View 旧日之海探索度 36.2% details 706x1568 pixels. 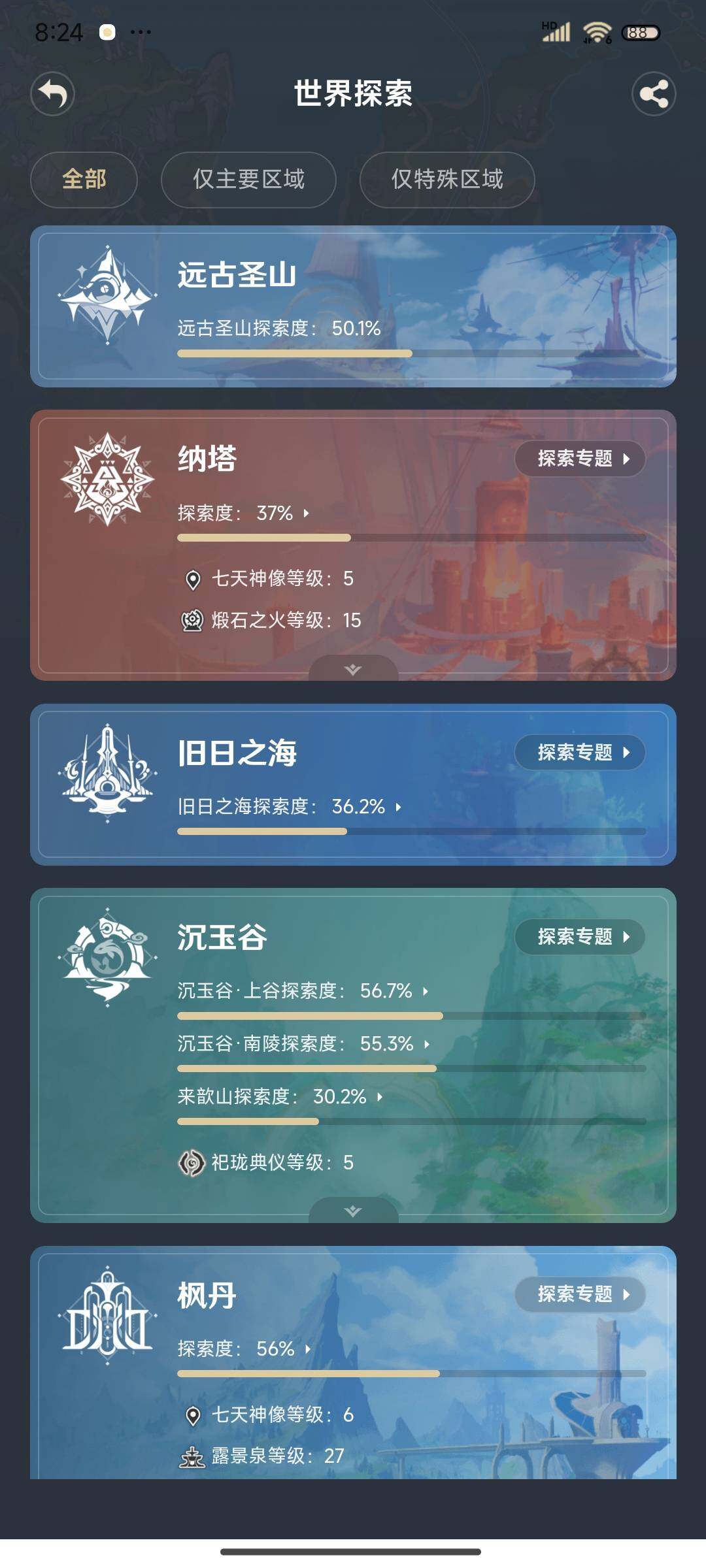290,807
